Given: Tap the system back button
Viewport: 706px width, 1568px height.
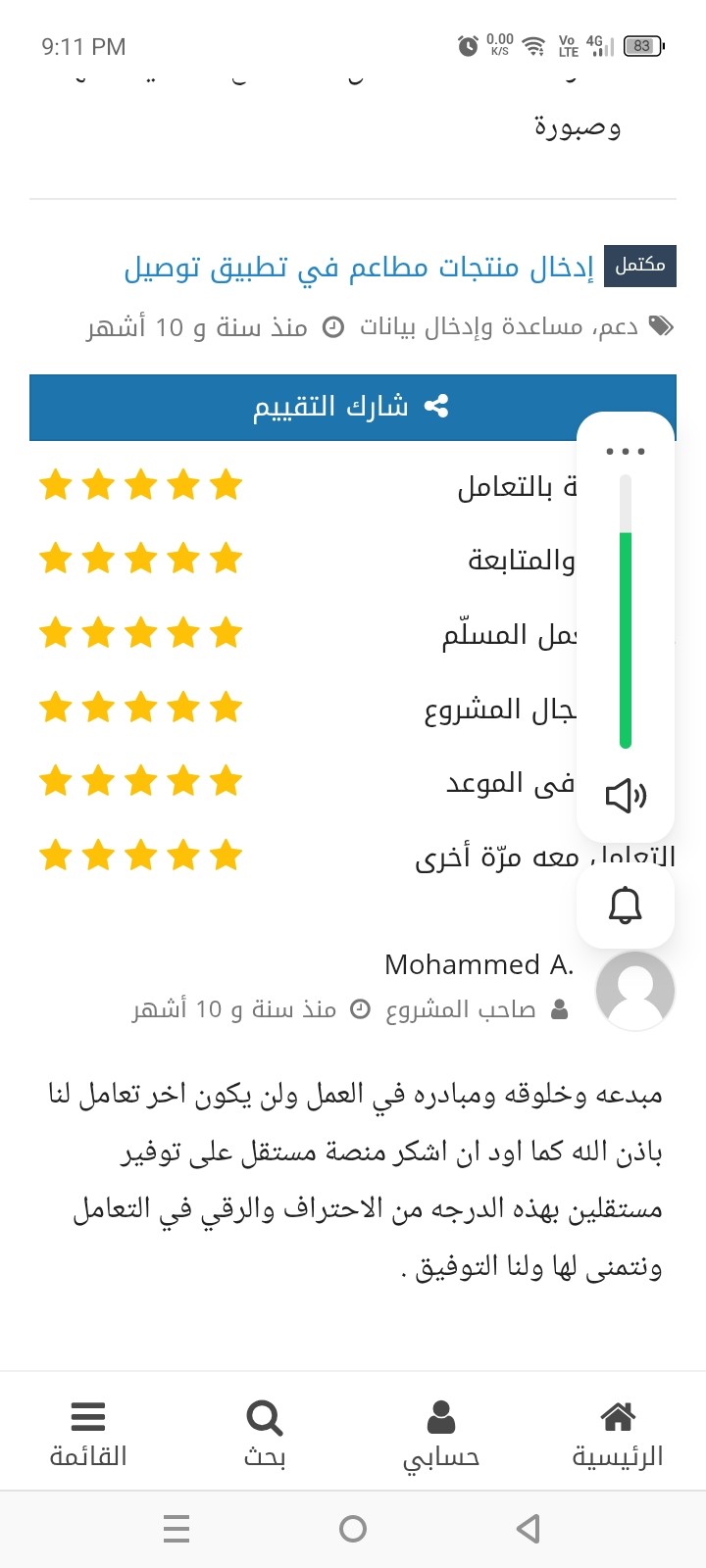Looking at the screenshot, I should [529, 1528].
